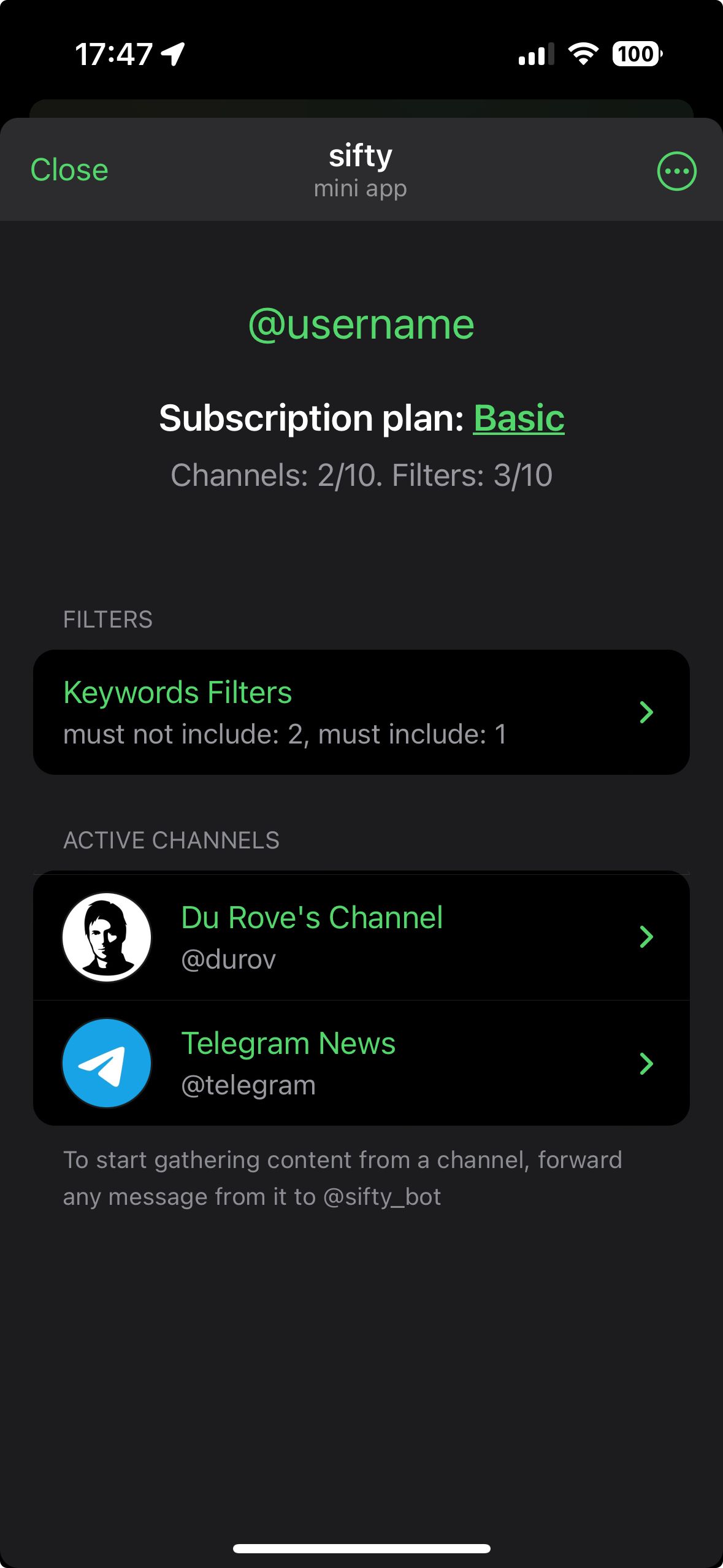Open the Telegram News channel row
This screenshot has height=1568, width=723.
coord(361,1063)
